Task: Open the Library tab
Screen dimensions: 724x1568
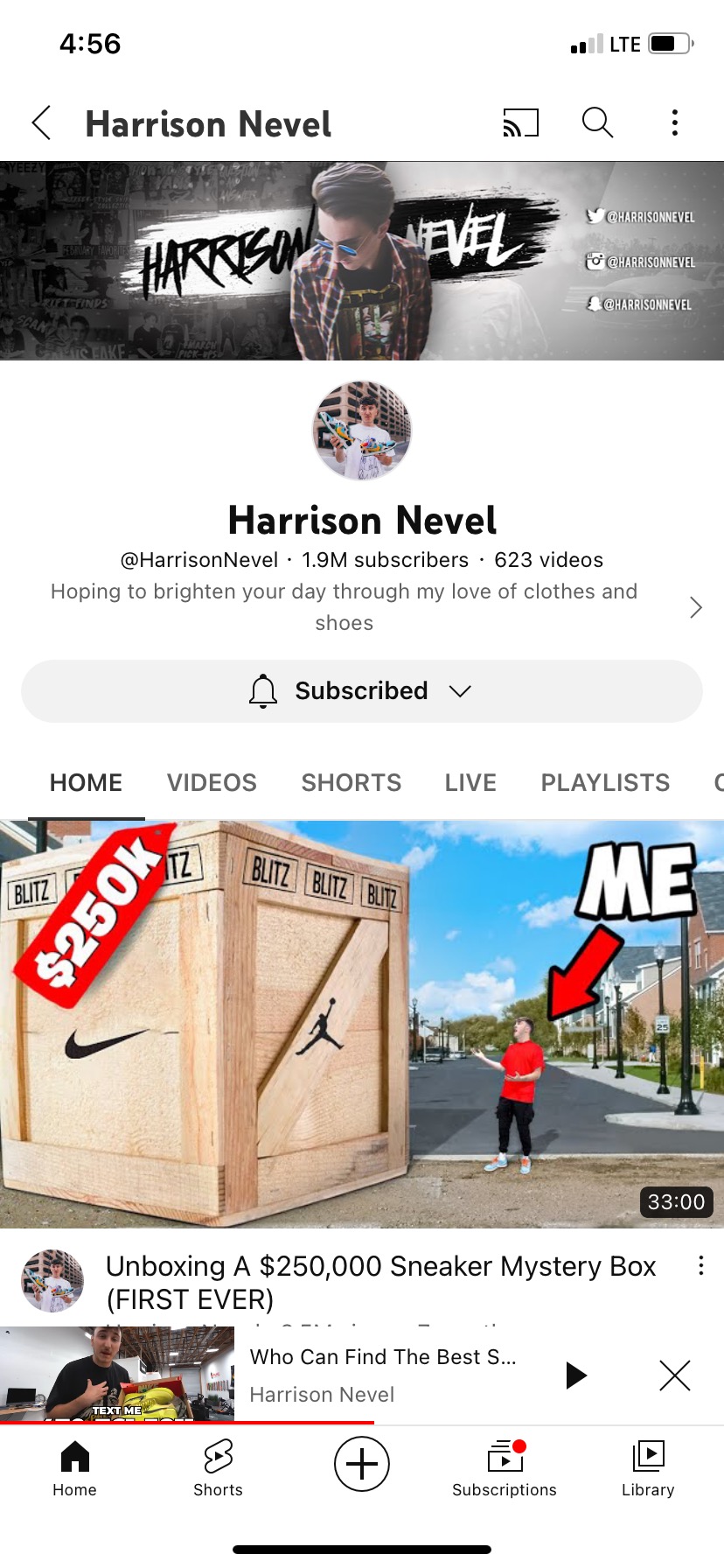Action: click(648, 1468)
